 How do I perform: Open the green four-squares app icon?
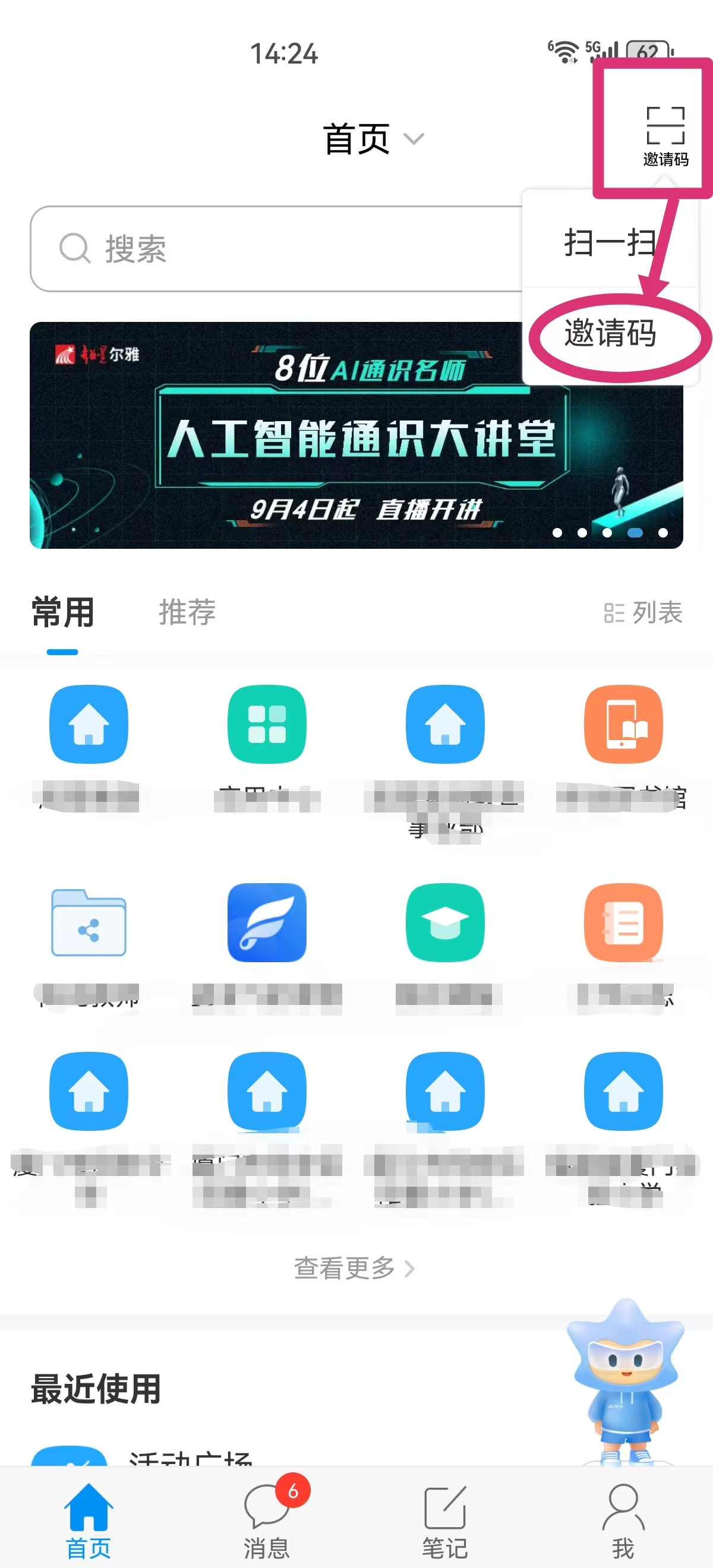point(267,724)
